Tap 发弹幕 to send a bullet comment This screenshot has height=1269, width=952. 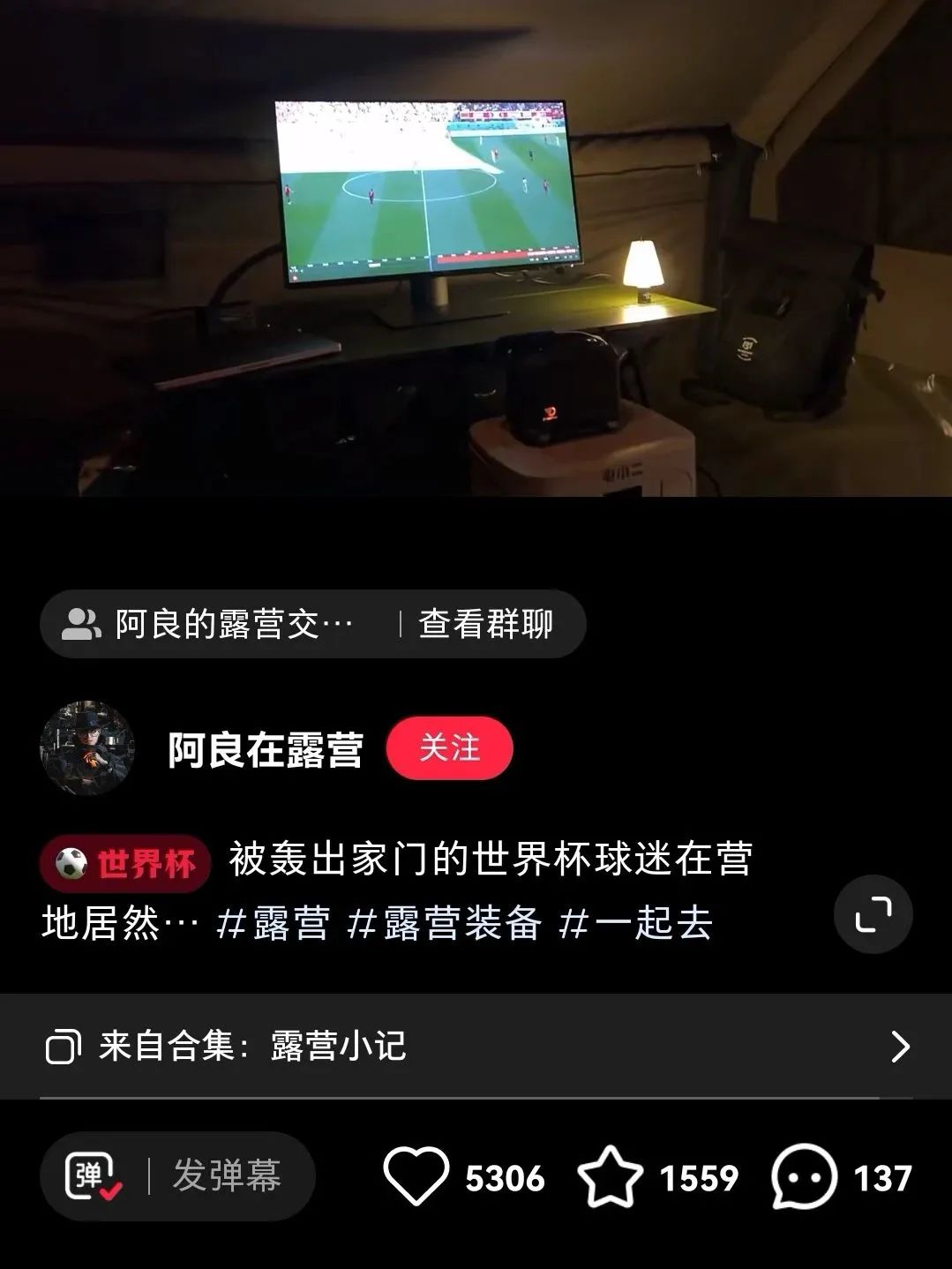[227, 1176]
